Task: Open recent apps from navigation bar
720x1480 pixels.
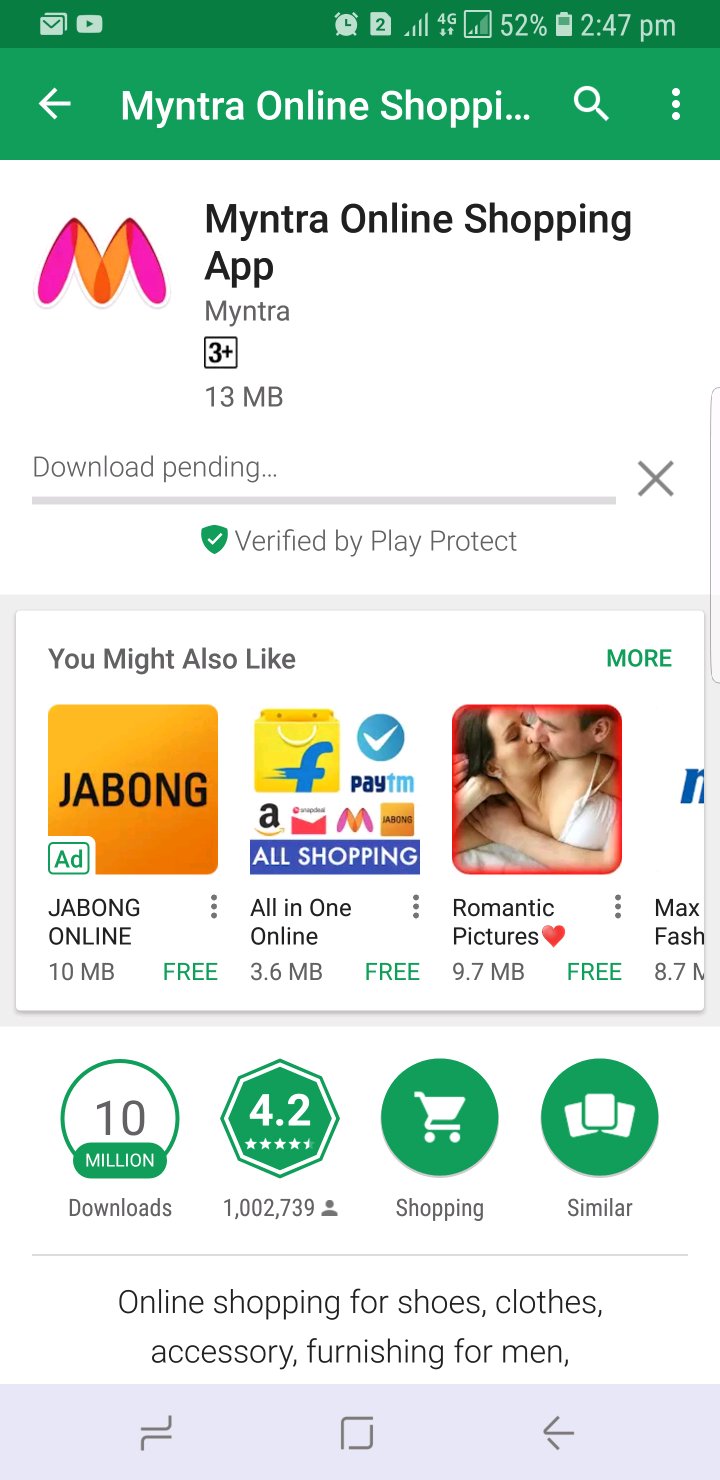Action: pos(157,1433)
